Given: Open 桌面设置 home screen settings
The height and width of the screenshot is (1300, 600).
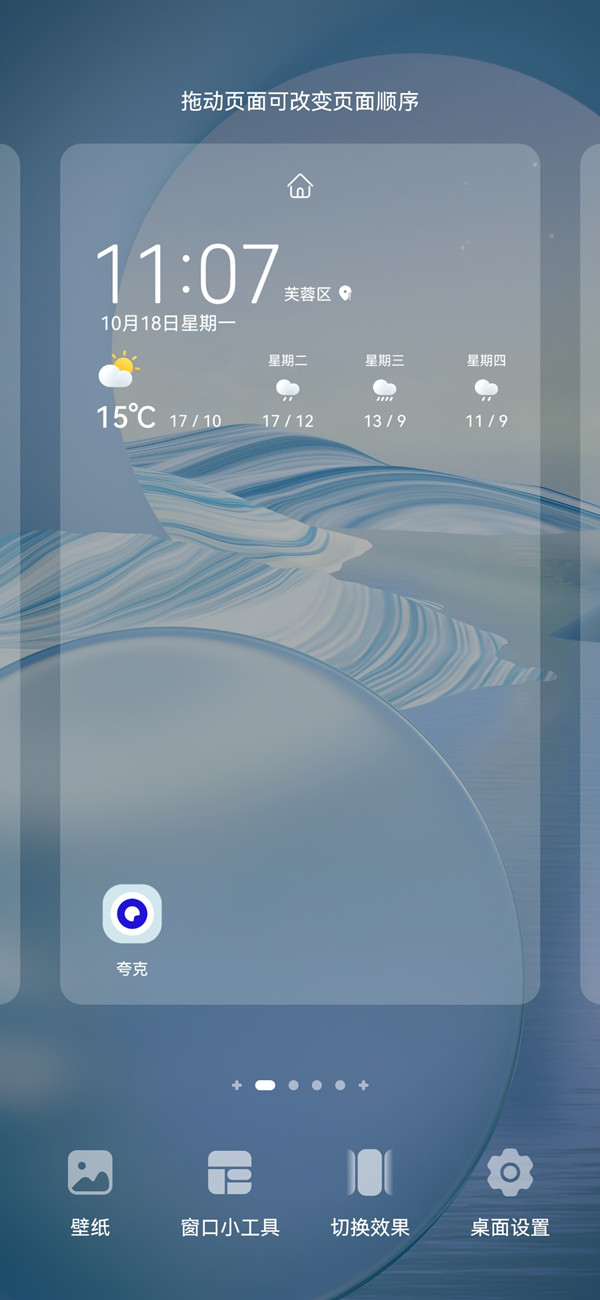Looking at the screenshot, I should [x=510, y=1192].
